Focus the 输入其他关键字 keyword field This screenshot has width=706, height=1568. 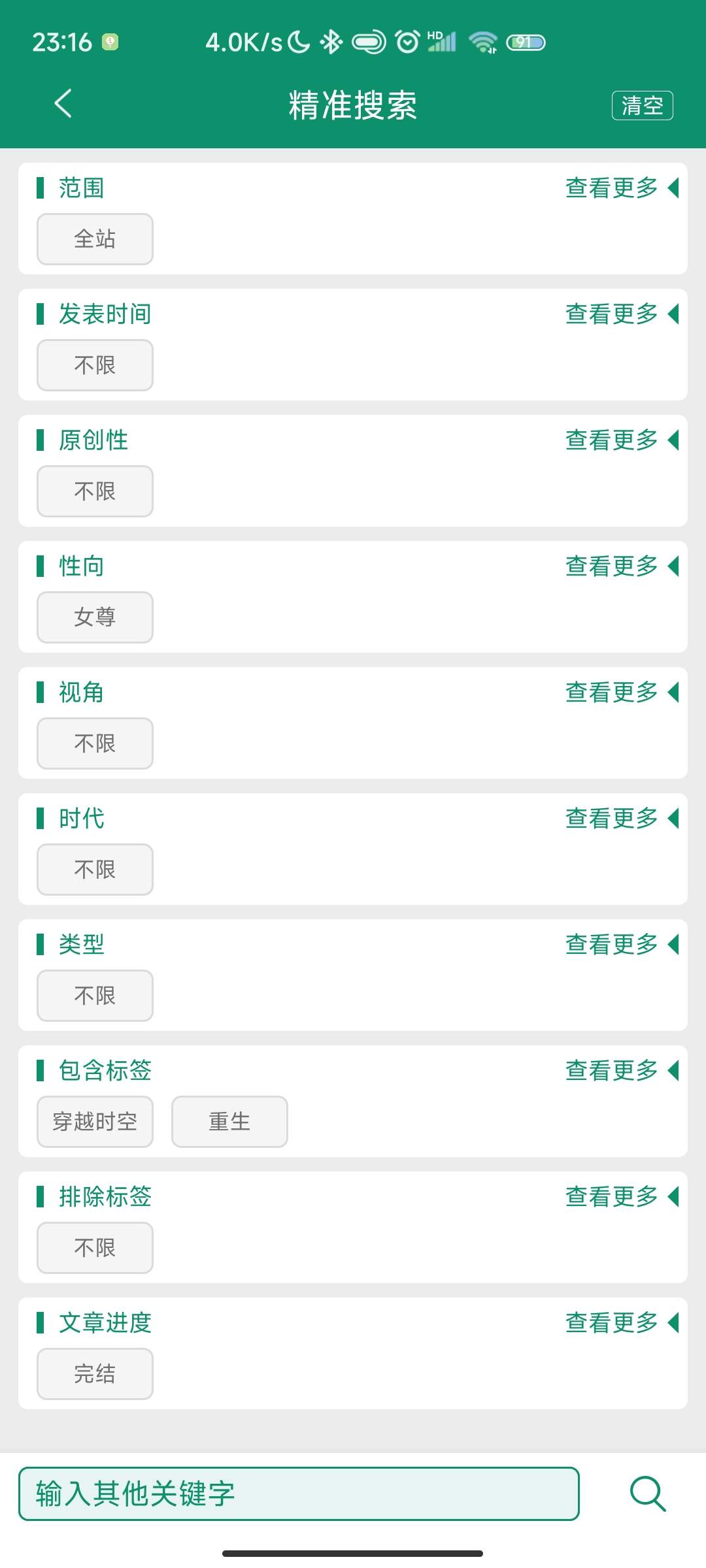point(299,1494)
